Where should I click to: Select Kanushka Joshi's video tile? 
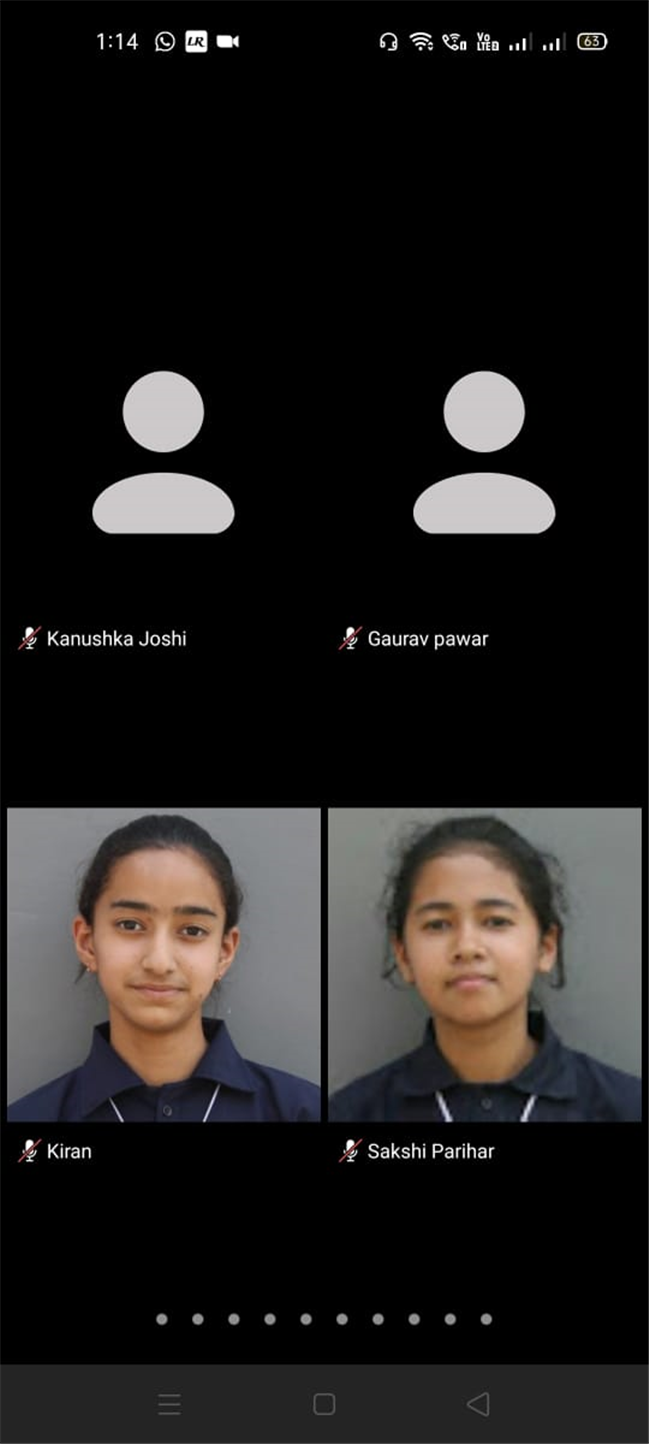click(163, 452)
